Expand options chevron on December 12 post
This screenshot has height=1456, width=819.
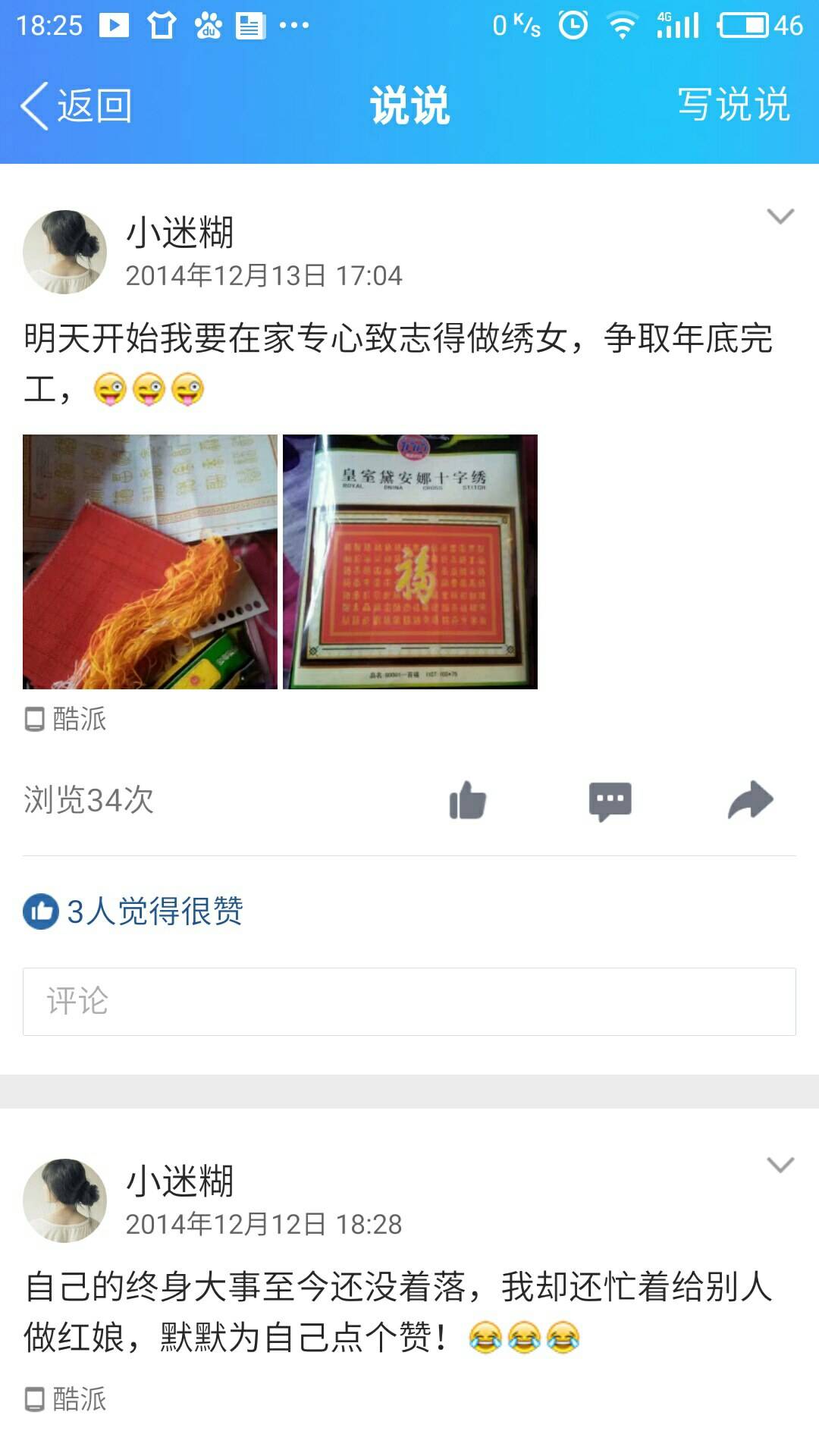(780, 1165)
